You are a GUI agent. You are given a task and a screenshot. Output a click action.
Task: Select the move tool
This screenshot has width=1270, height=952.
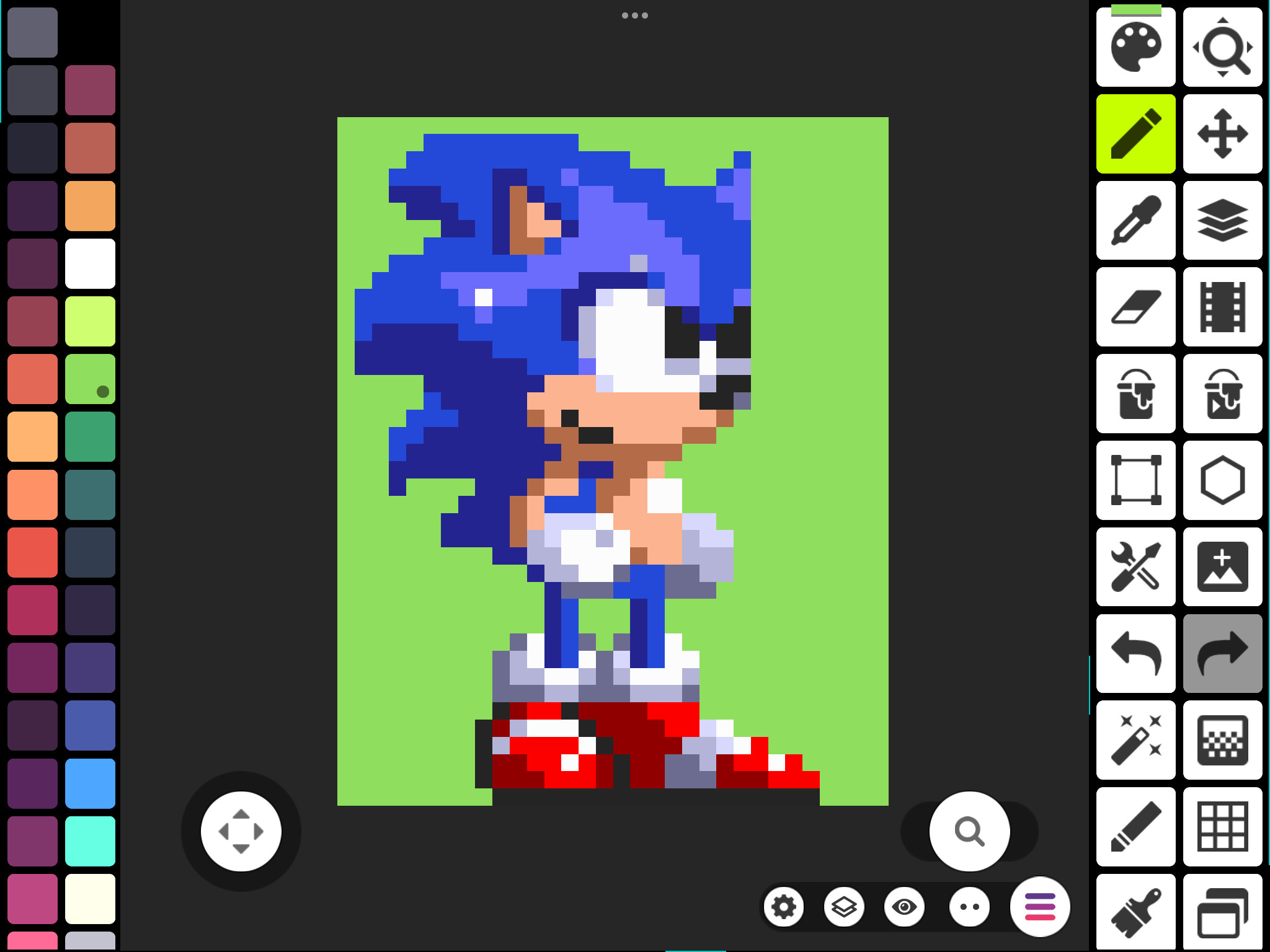coord(1222,134)
